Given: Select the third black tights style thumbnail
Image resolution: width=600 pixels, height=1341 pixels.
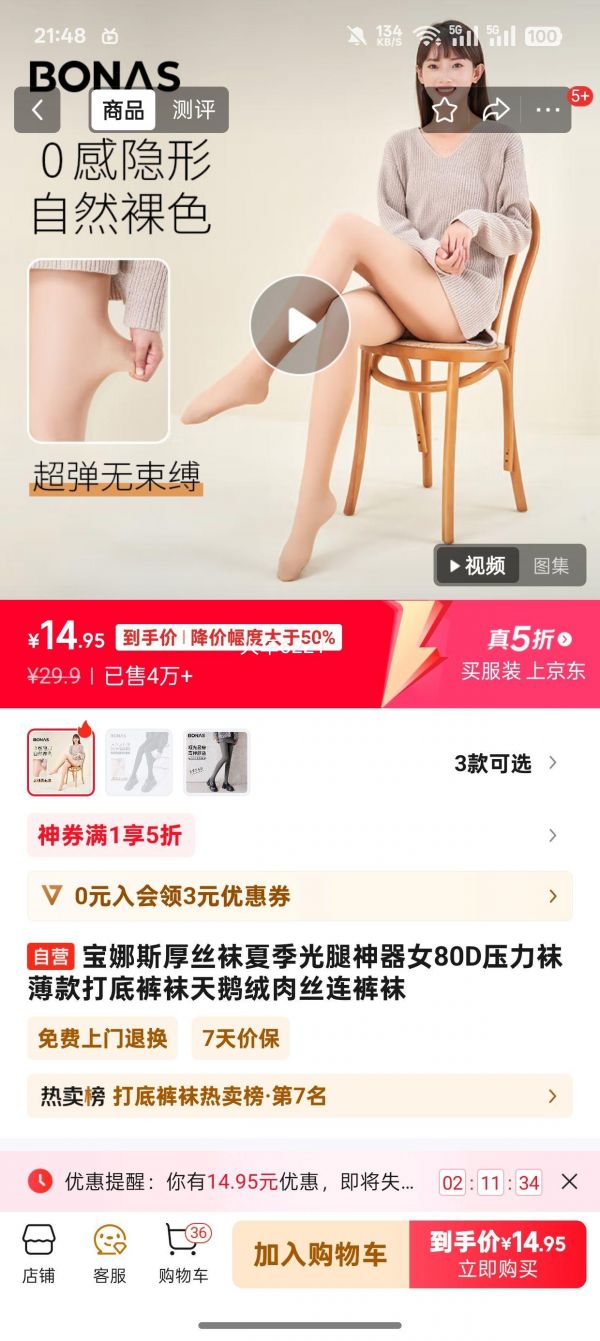Looking at the screenshot, I should (216, 762).
